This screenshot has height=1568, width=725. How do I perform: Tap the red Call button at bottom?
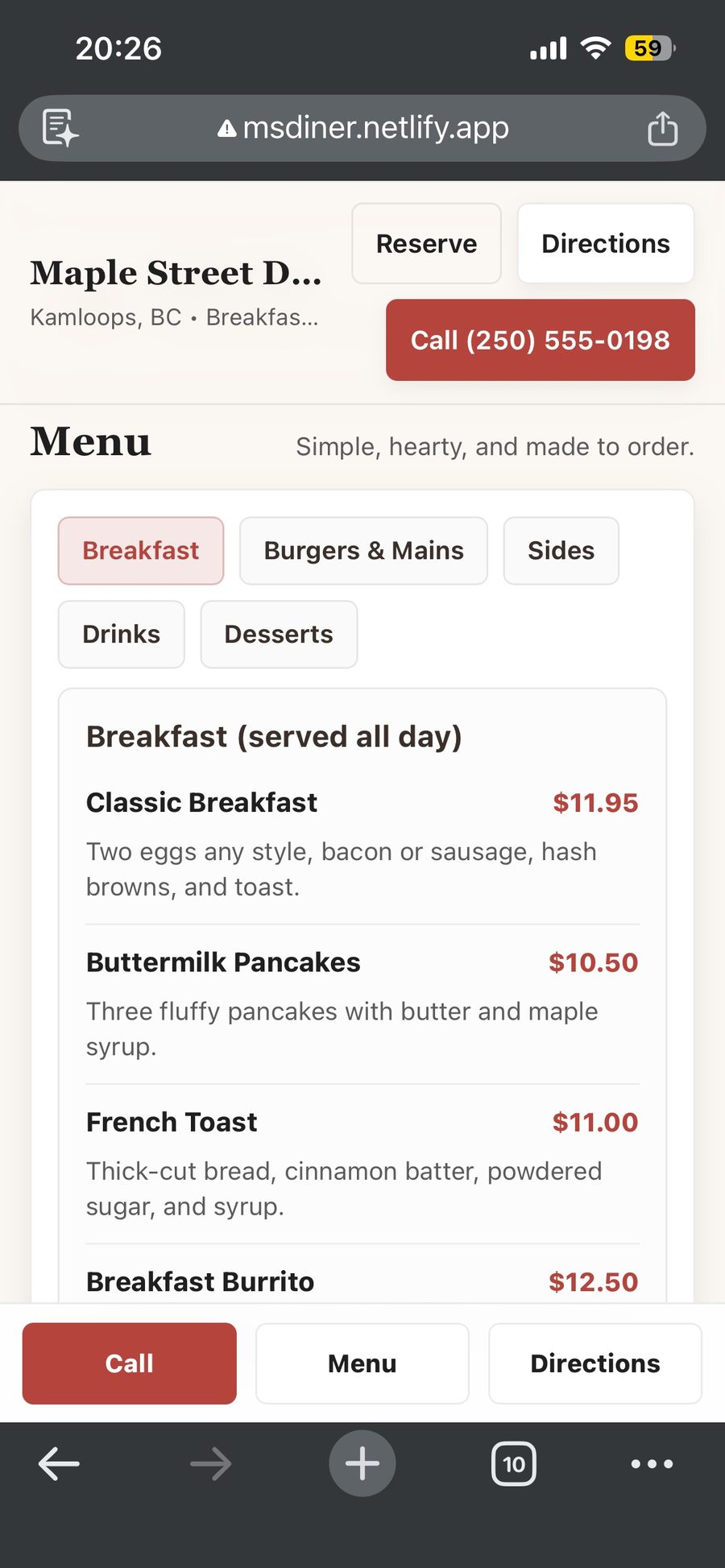129,1363
